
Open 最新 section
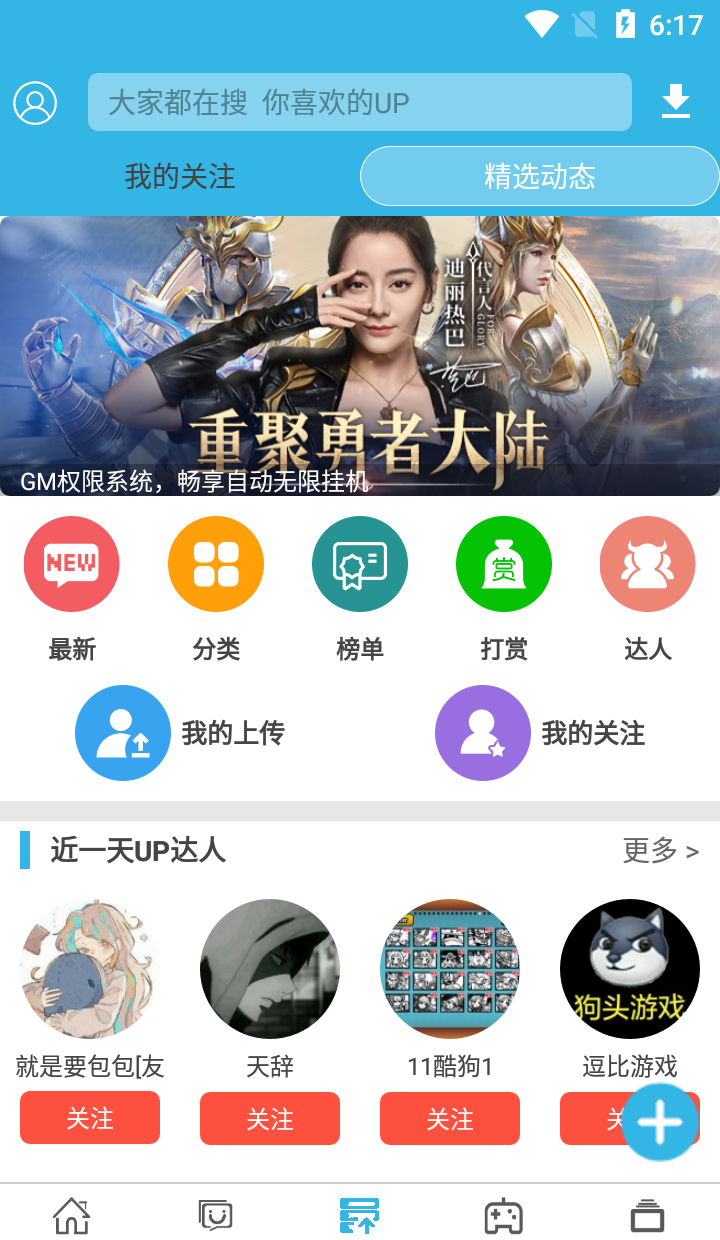[72, 565]
